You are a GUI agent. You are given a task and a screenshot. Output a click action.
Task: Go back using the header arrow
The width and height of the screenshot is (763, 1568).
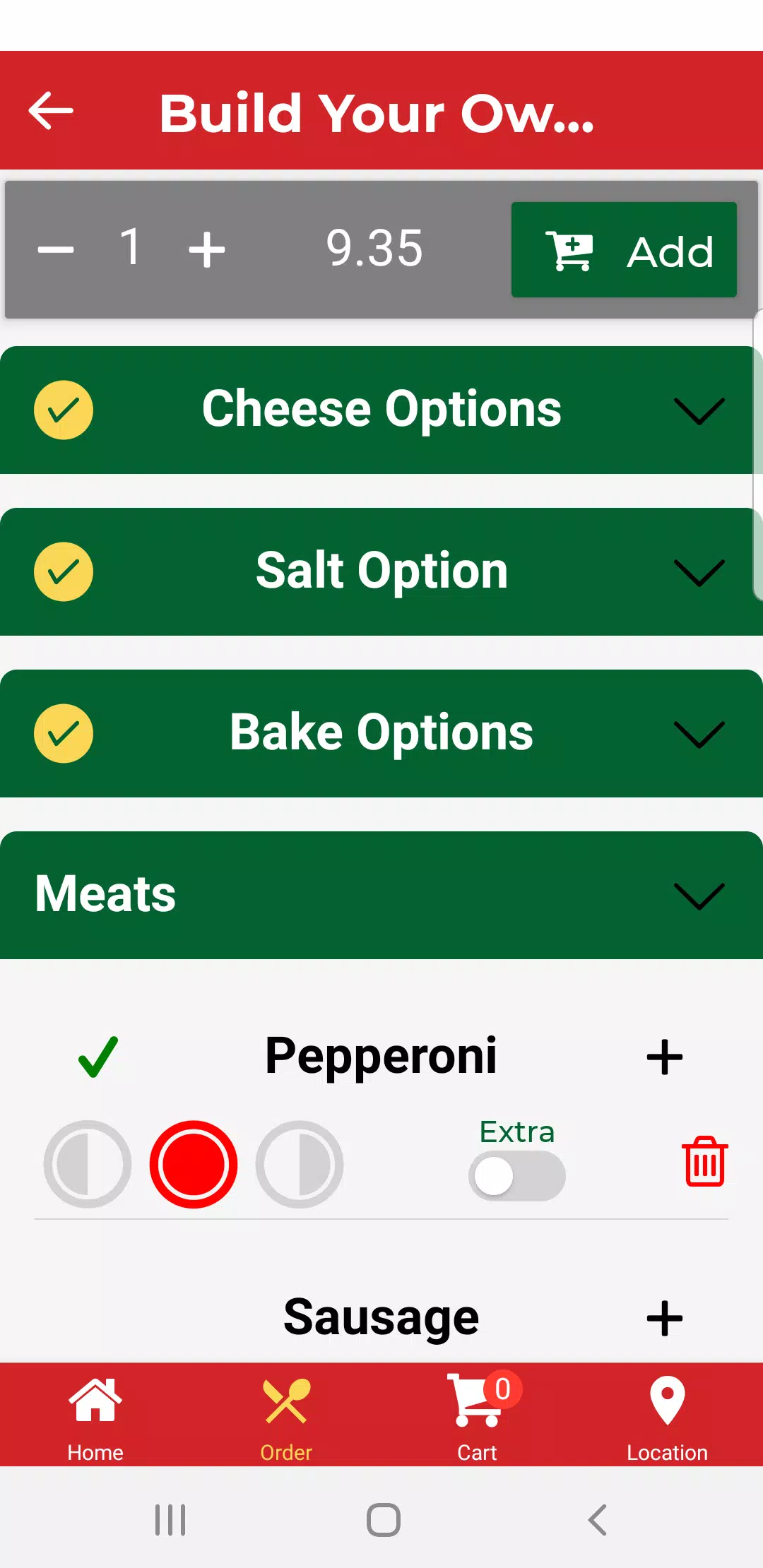click(51, 111)
